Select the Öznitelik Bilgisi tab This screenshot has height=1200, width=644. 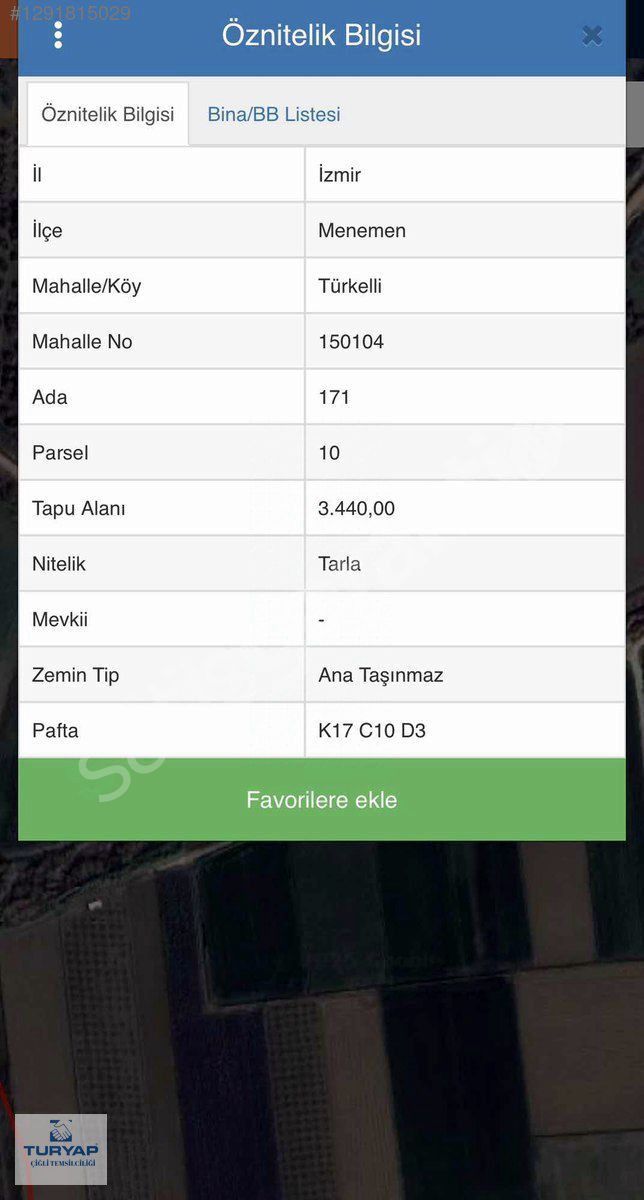[x=108, y=114]
